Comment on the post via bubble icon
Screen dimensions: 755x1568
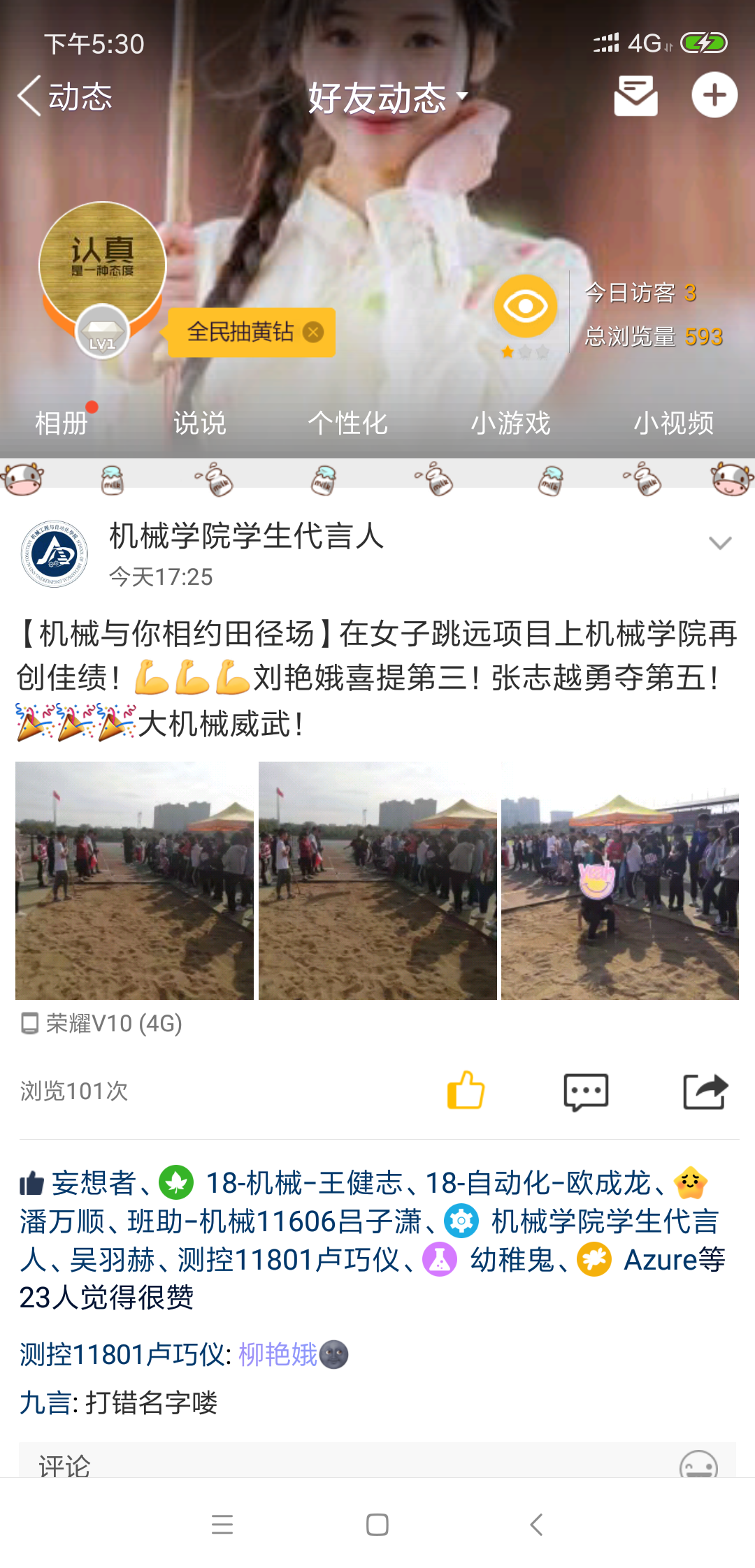pos(586,1092)
